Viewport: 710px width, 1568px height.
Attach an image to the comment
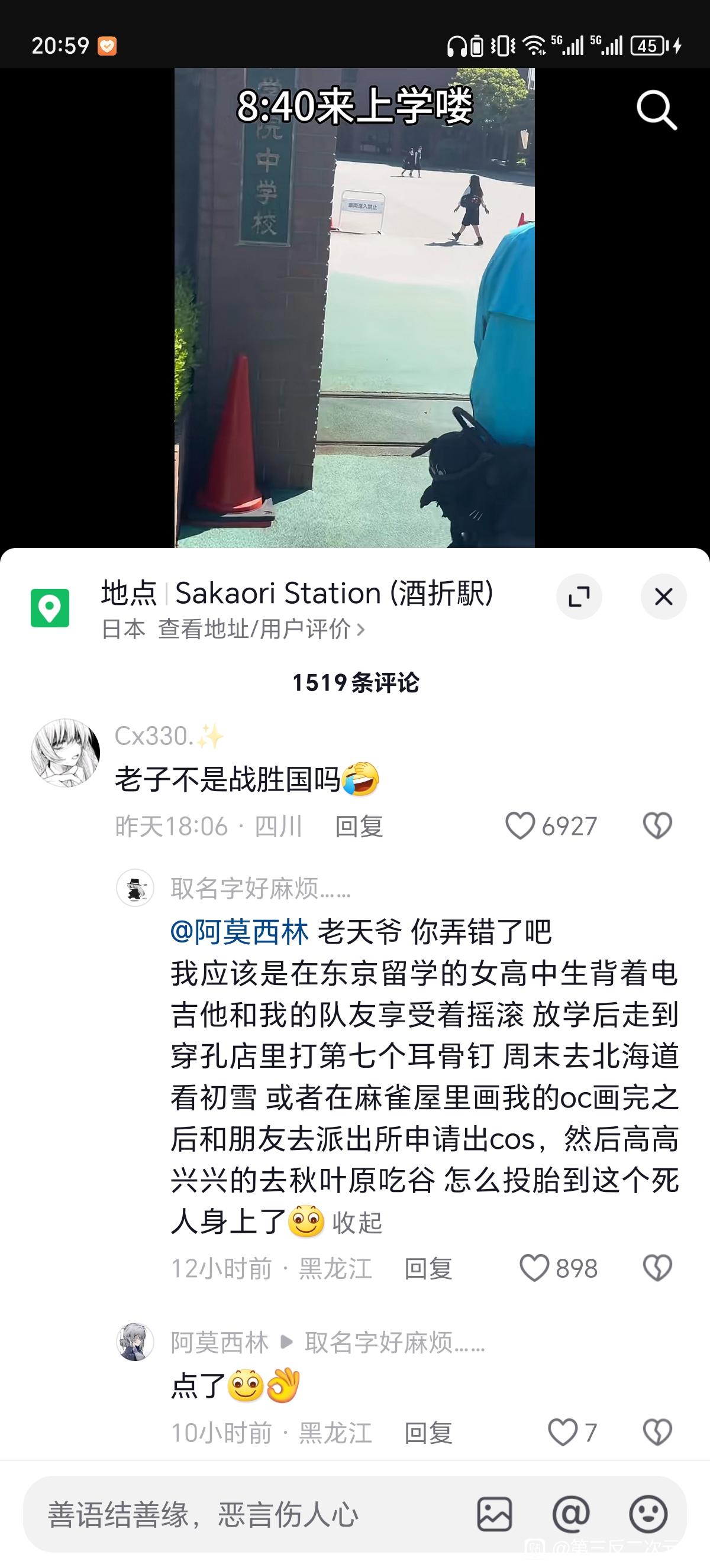click(x=495, y=1514)
